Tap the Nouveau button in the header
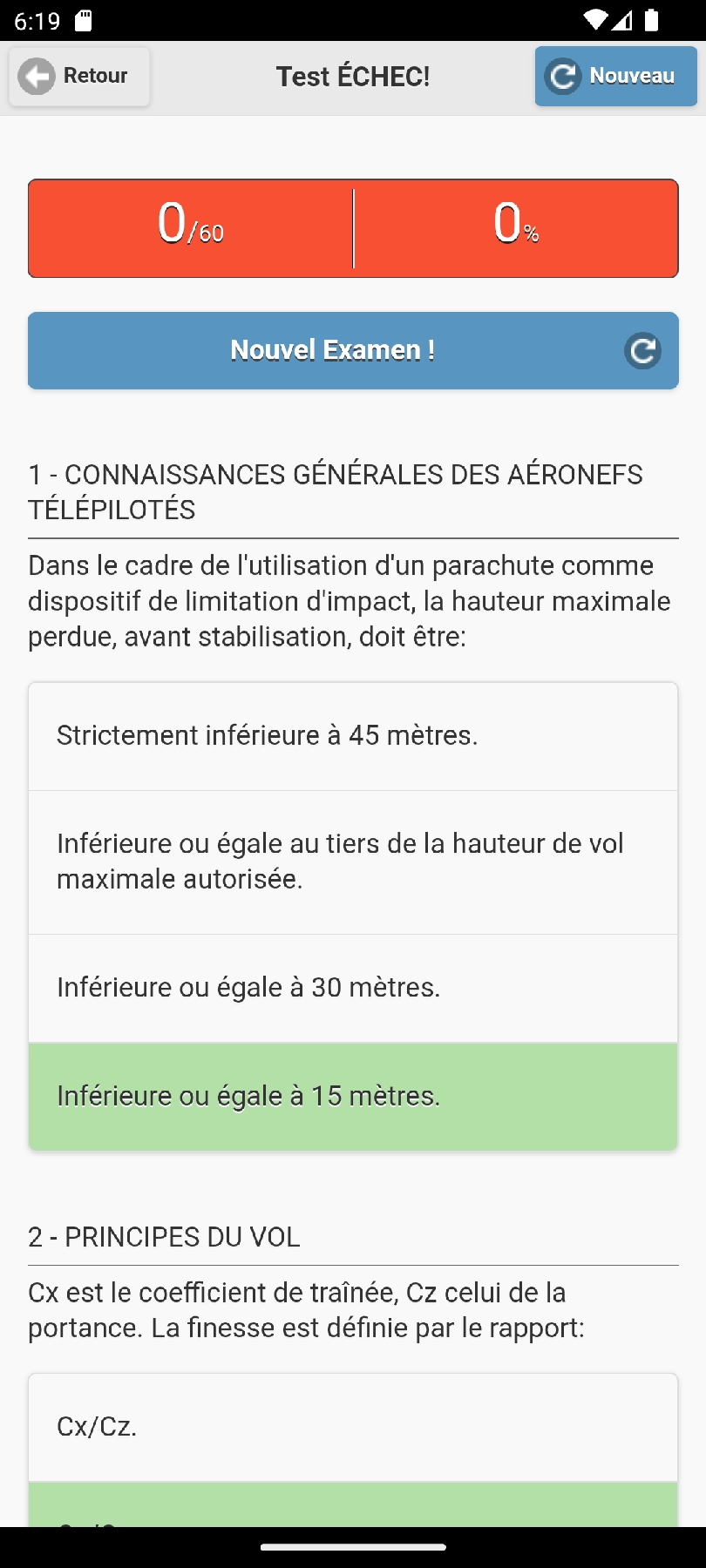706x1568 pixels. click(x=615, y=77)
